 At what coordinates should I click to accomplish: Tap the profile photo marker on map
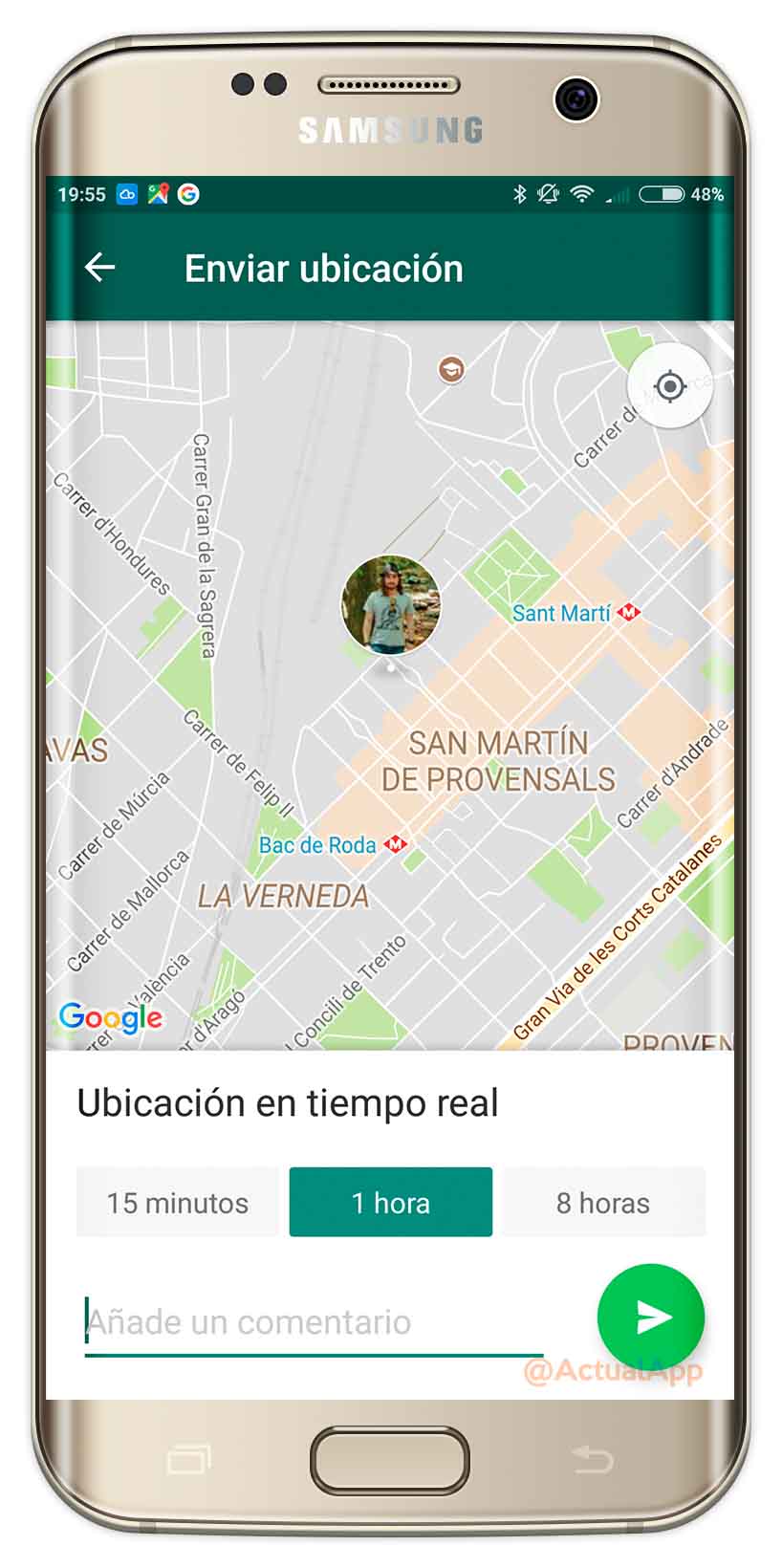click(391, 605)
